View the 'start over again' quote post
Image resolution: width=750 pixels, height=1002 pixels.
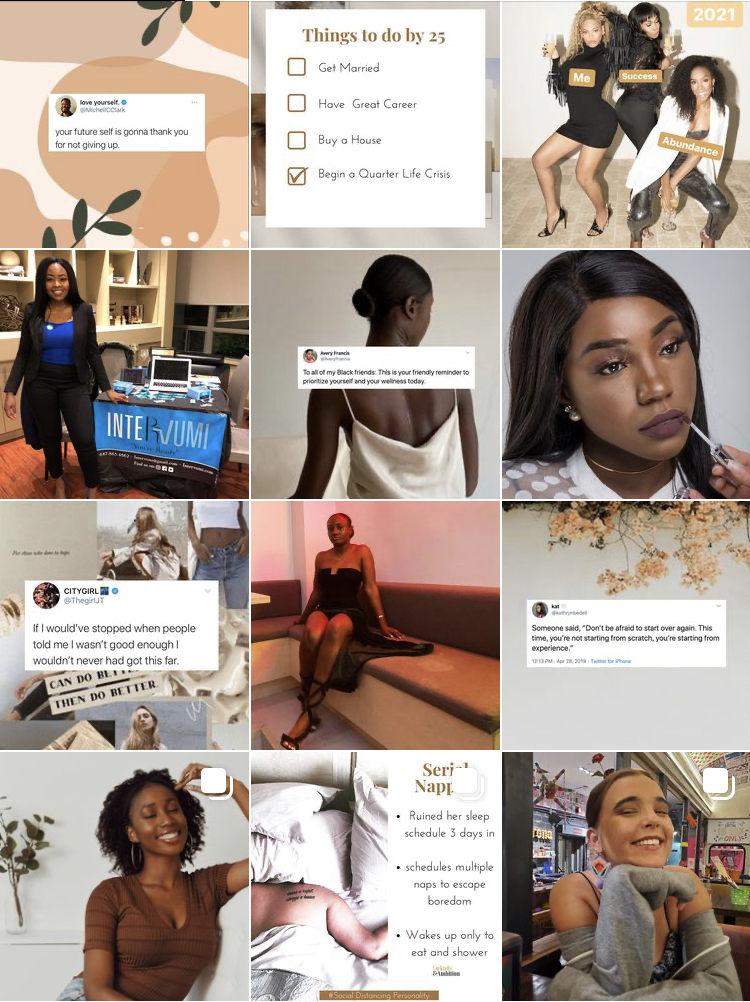626,625
